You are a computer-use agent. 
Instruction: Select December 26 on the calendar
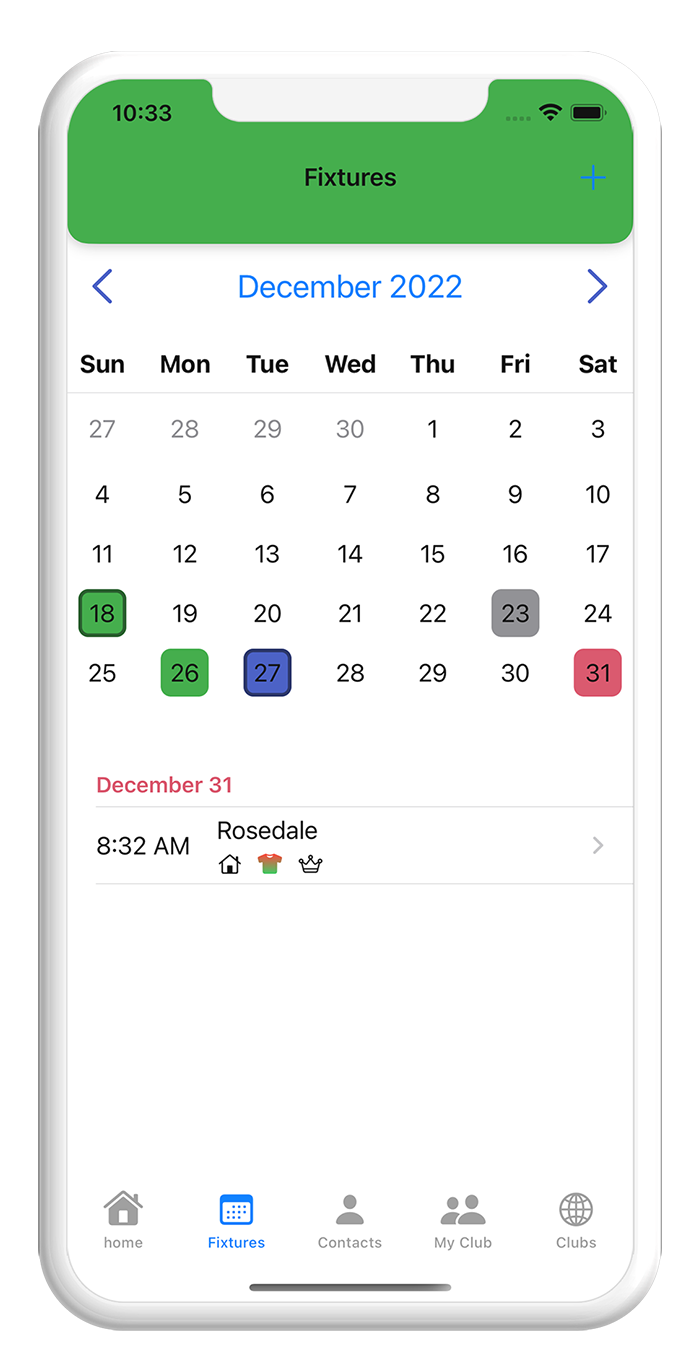click(x=185, y=673)
